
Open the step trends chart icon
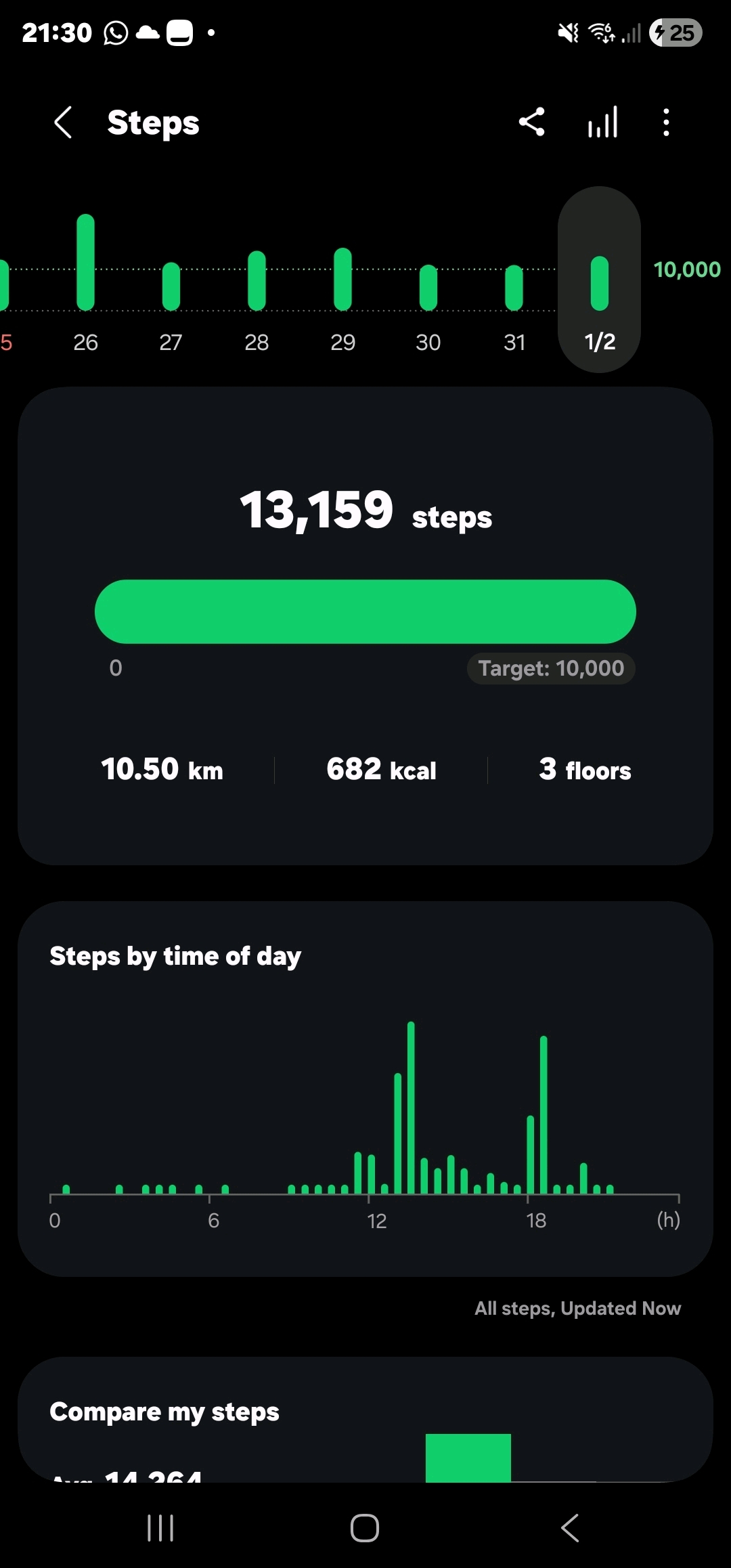pos(602,123)
